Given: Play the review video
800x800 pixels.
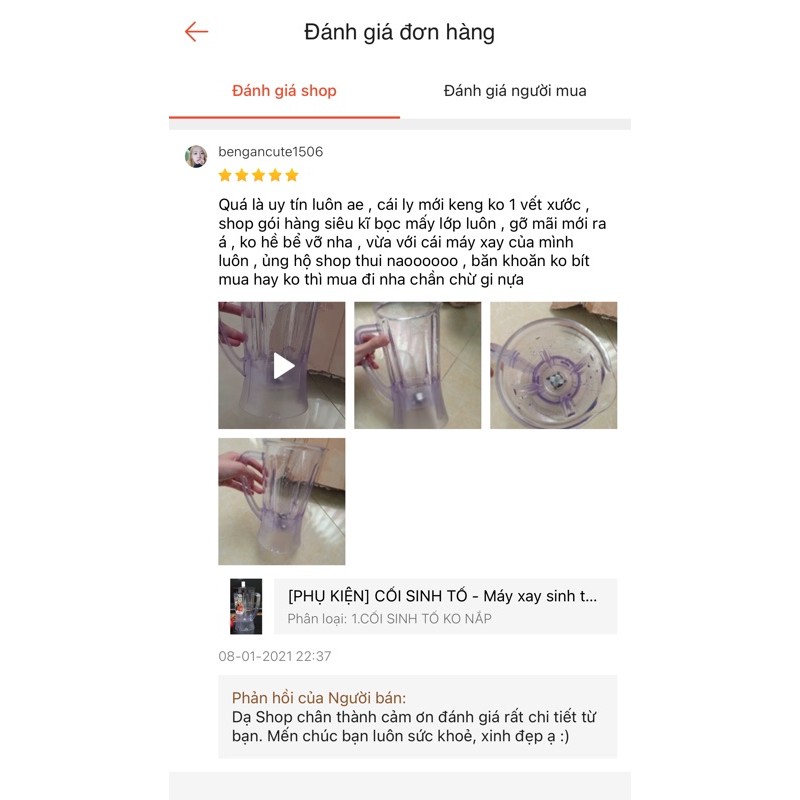Looking at the screenshot, I should pyautogui.click(x=282, y=365).
